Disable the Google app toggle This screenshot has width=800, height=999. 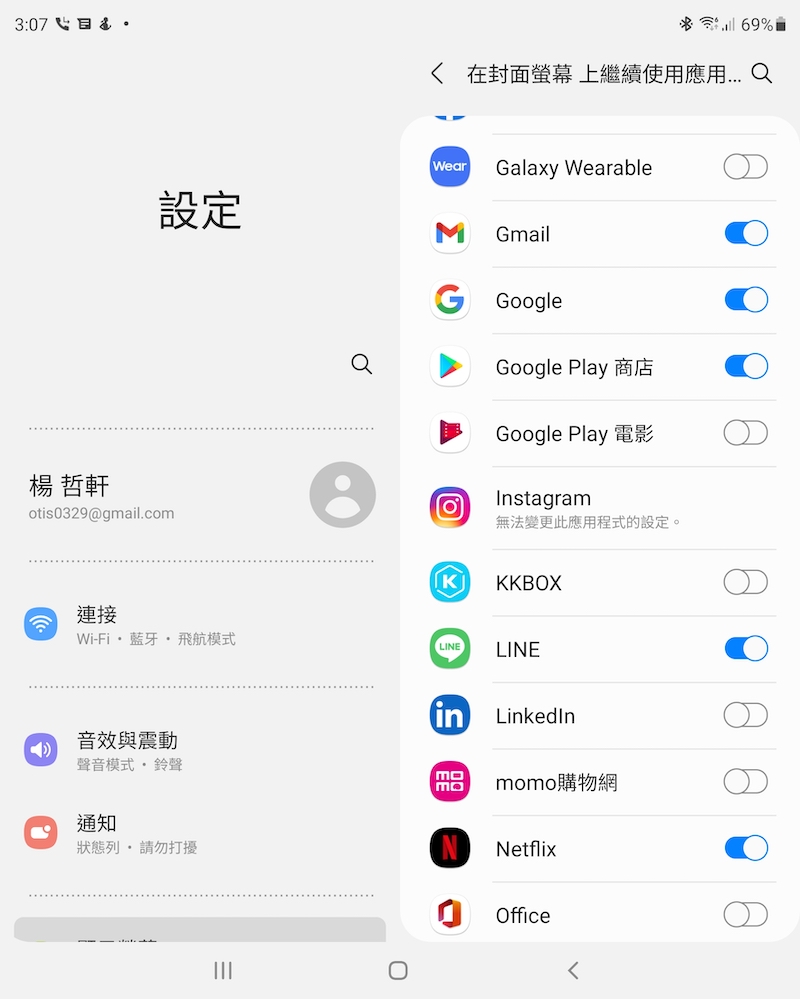coord(745,300)
